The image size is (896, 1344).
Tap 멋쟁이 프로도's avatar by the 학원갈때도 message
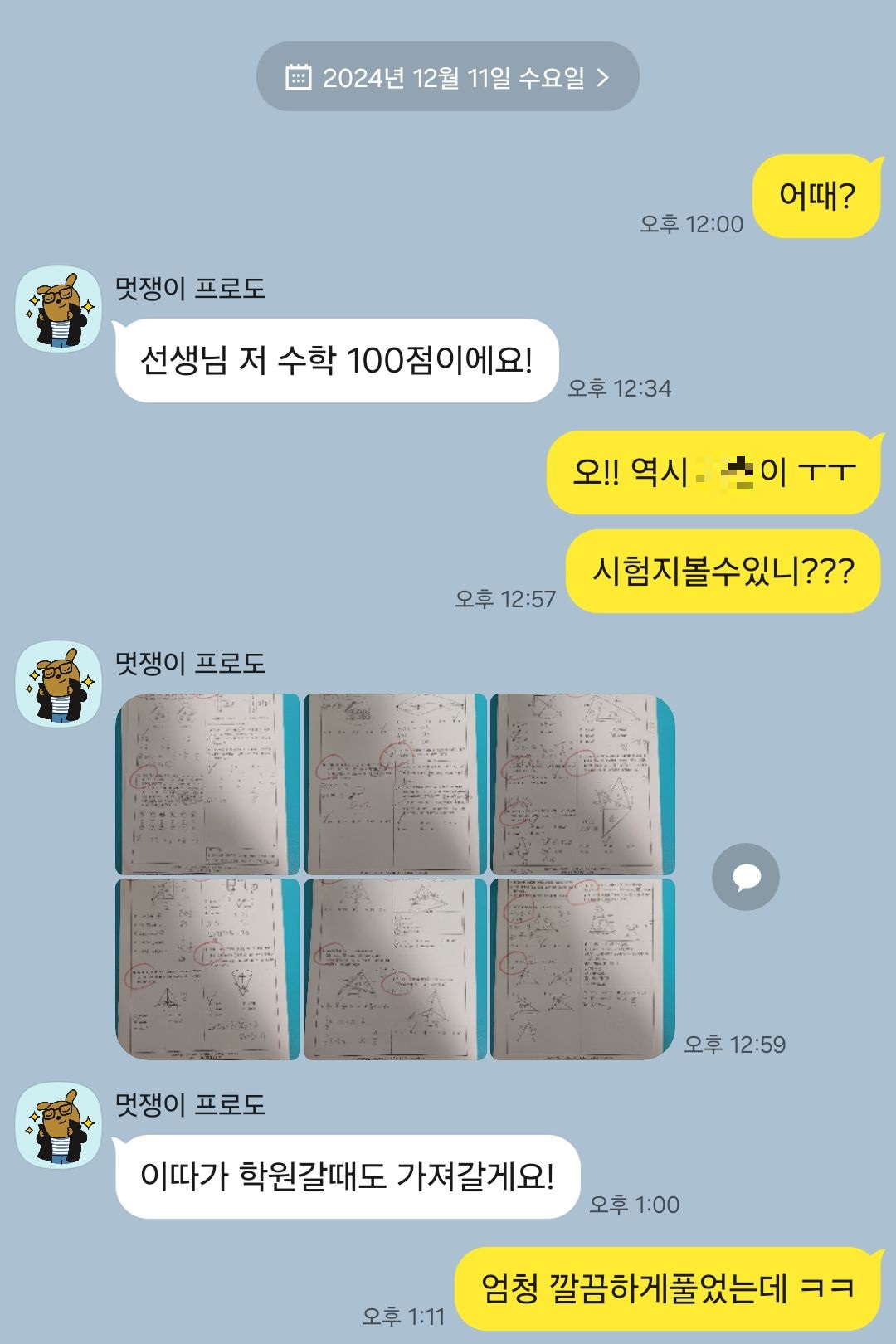pos(58,1125)
